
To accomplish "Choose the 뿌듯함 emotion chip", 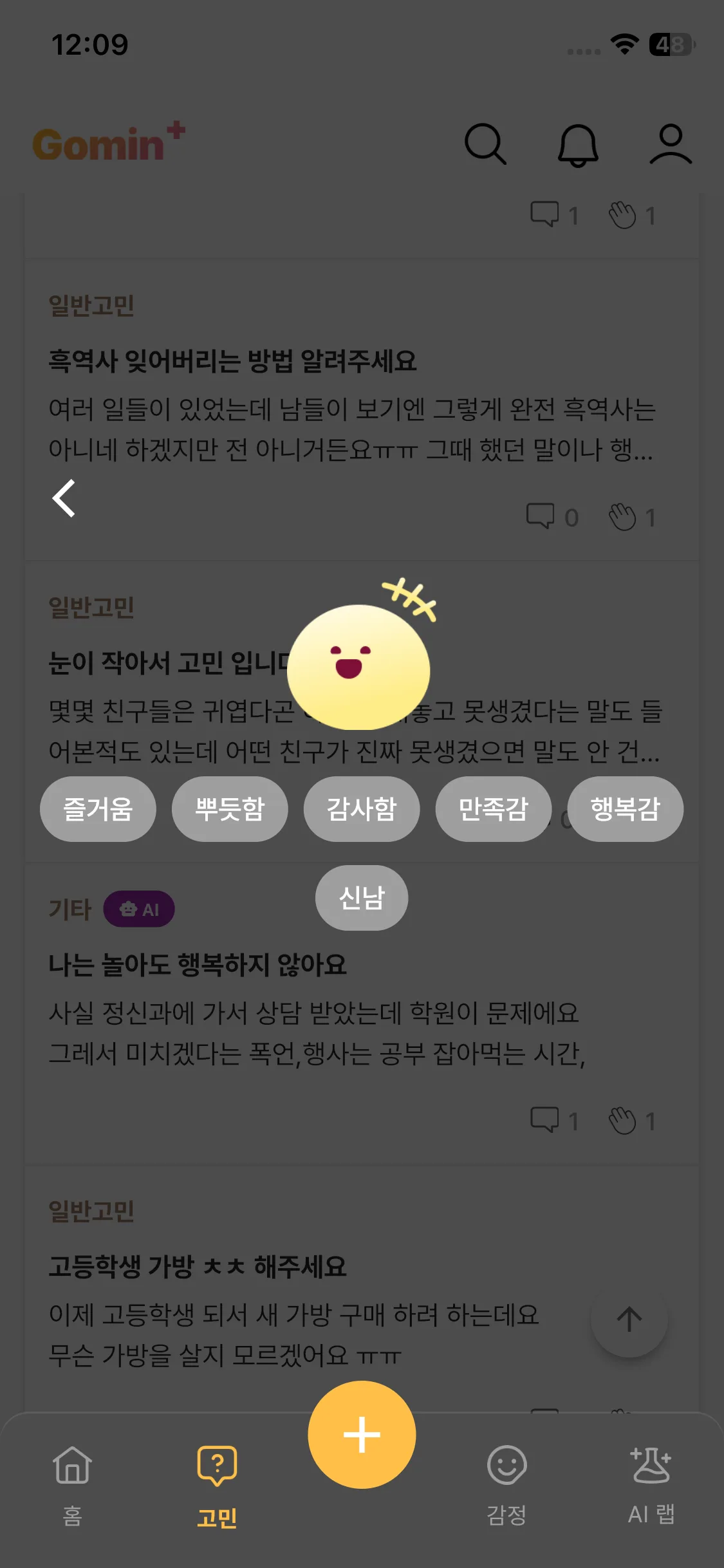I will click(230, 808).
